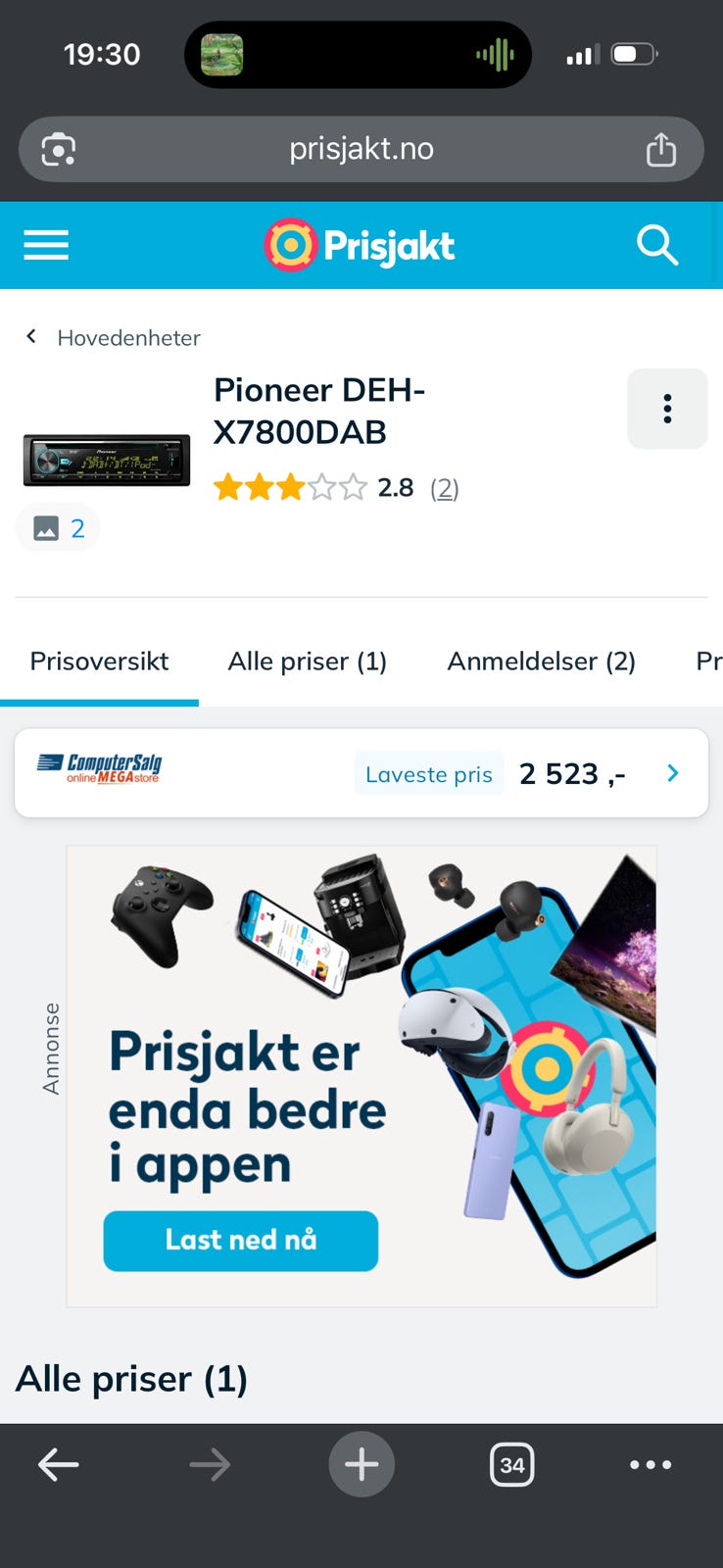Tap the forward navigation arrow

pos(209,1464)
